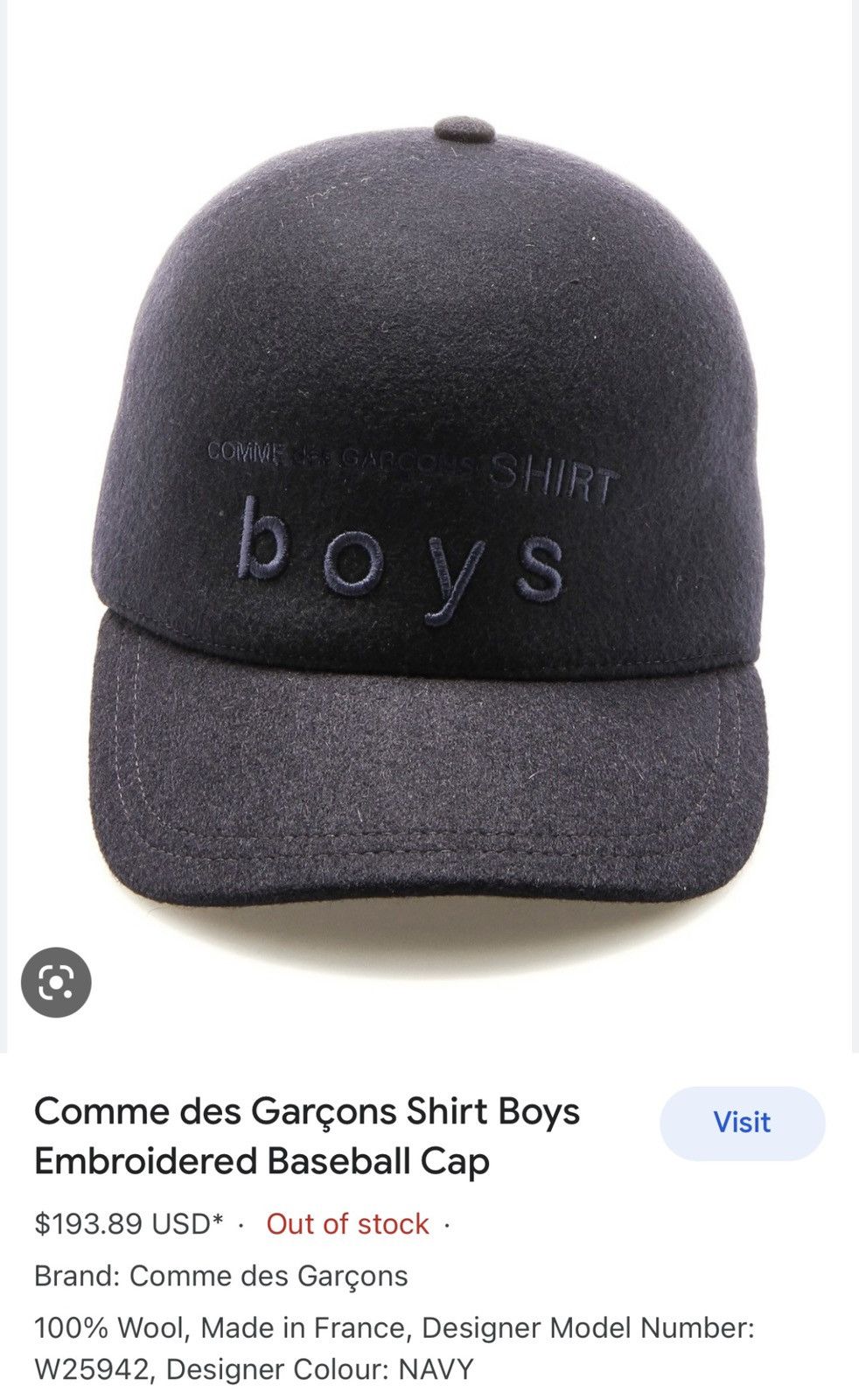Screen dimensions: 859x1400
Task: Open the baseball cap product image
Action: coord(429,525)
